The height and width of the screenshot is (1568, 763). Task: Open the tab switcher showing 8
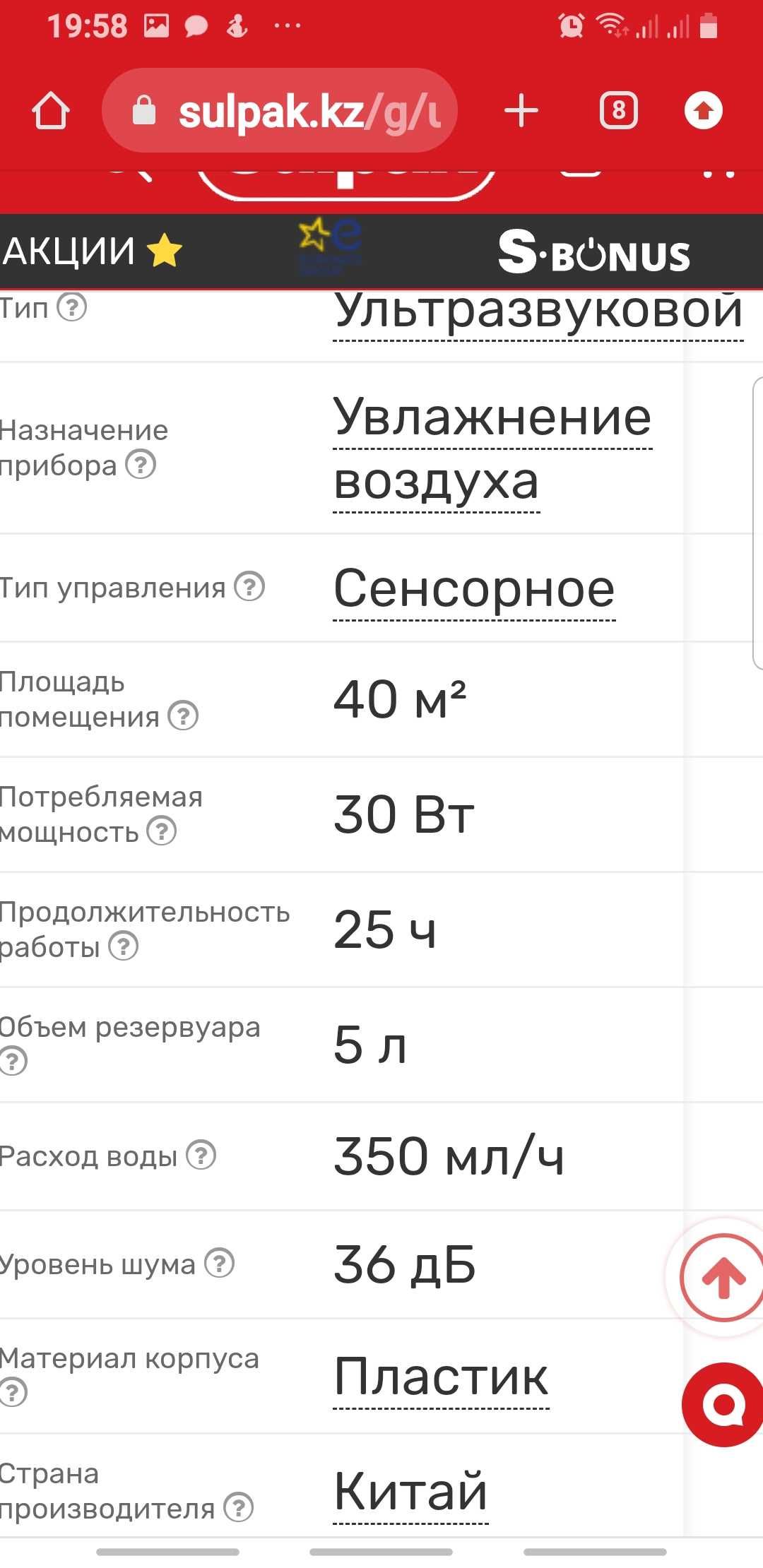coord(618,111)
